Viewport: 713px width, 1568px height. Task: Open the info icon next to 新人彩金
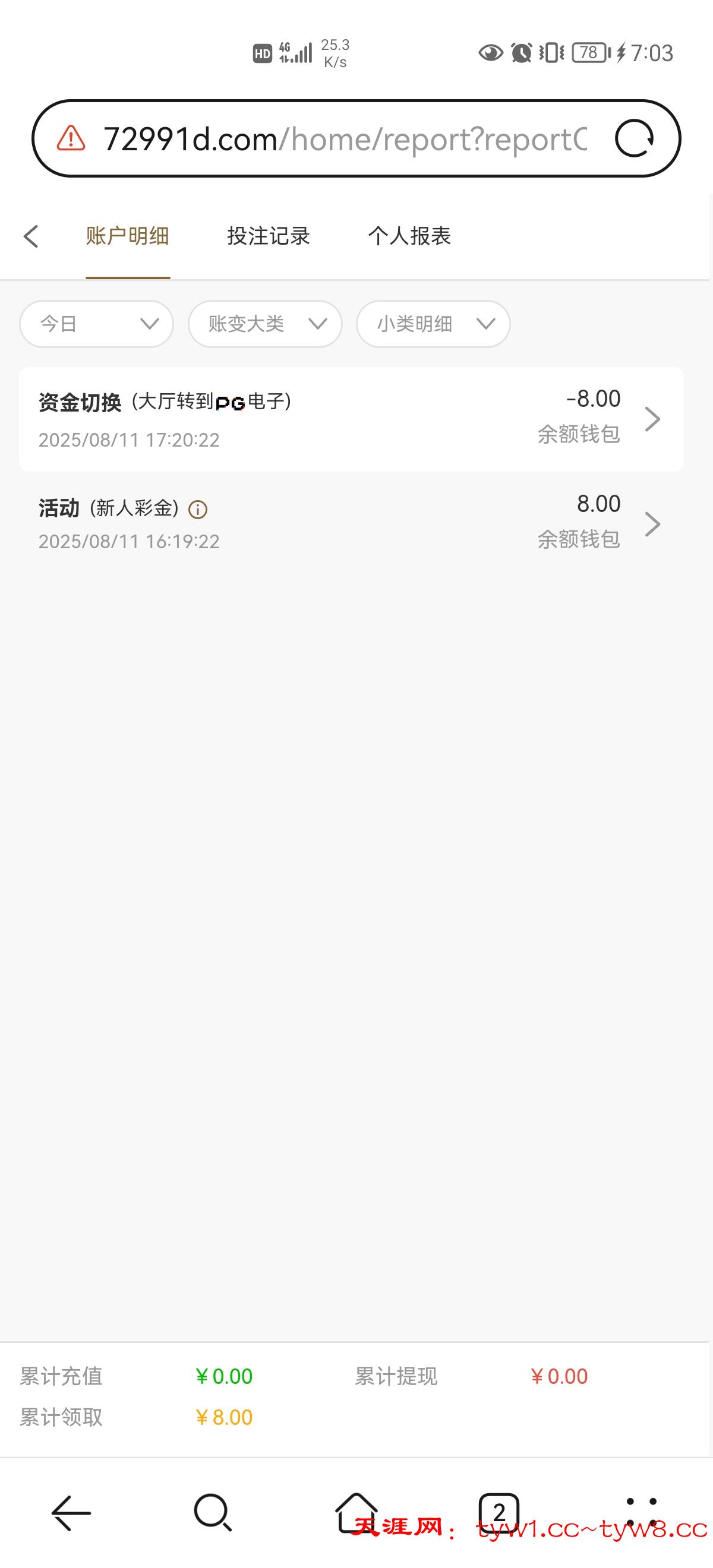[198, 509]
